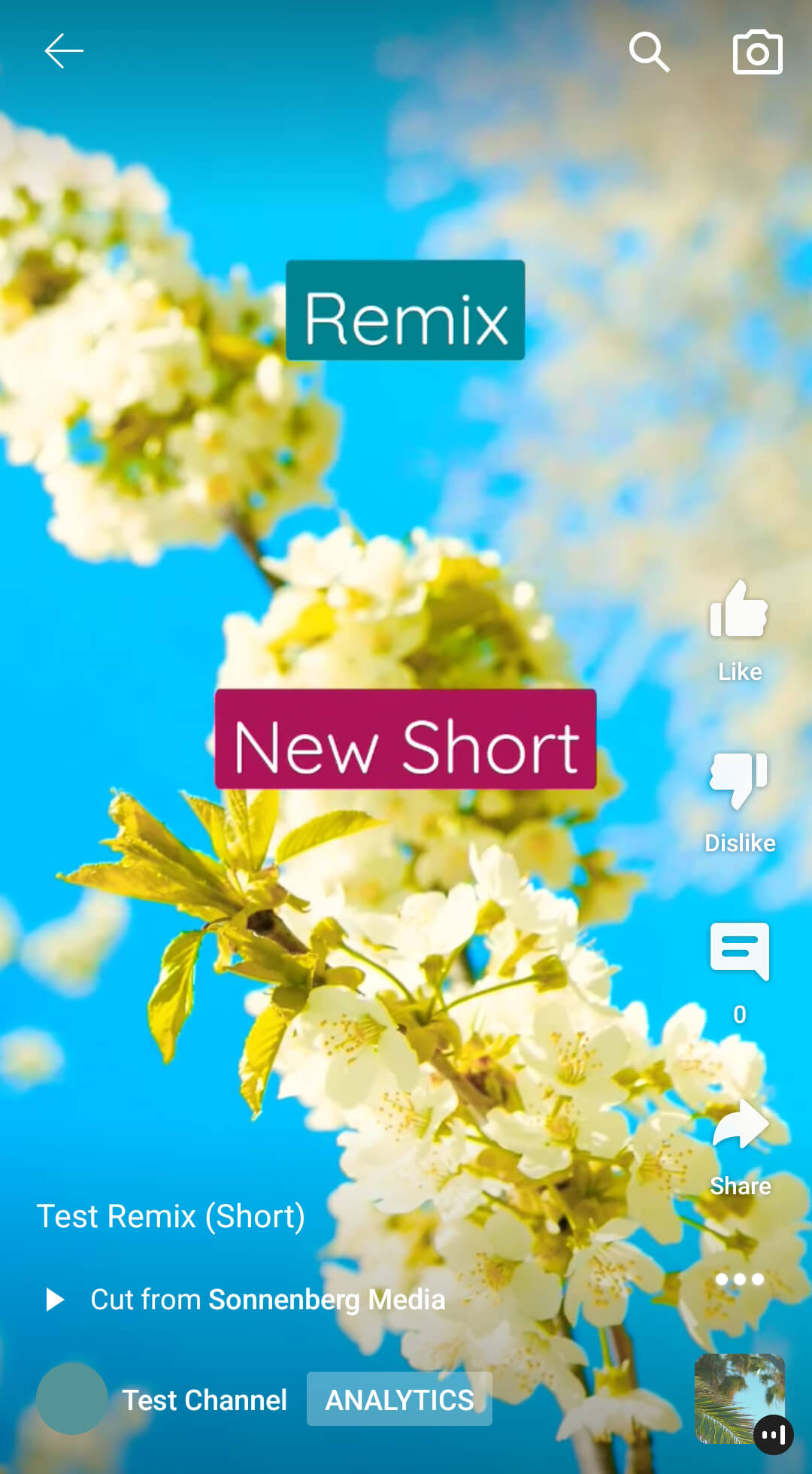Dislike this Short

coord(739,781)
